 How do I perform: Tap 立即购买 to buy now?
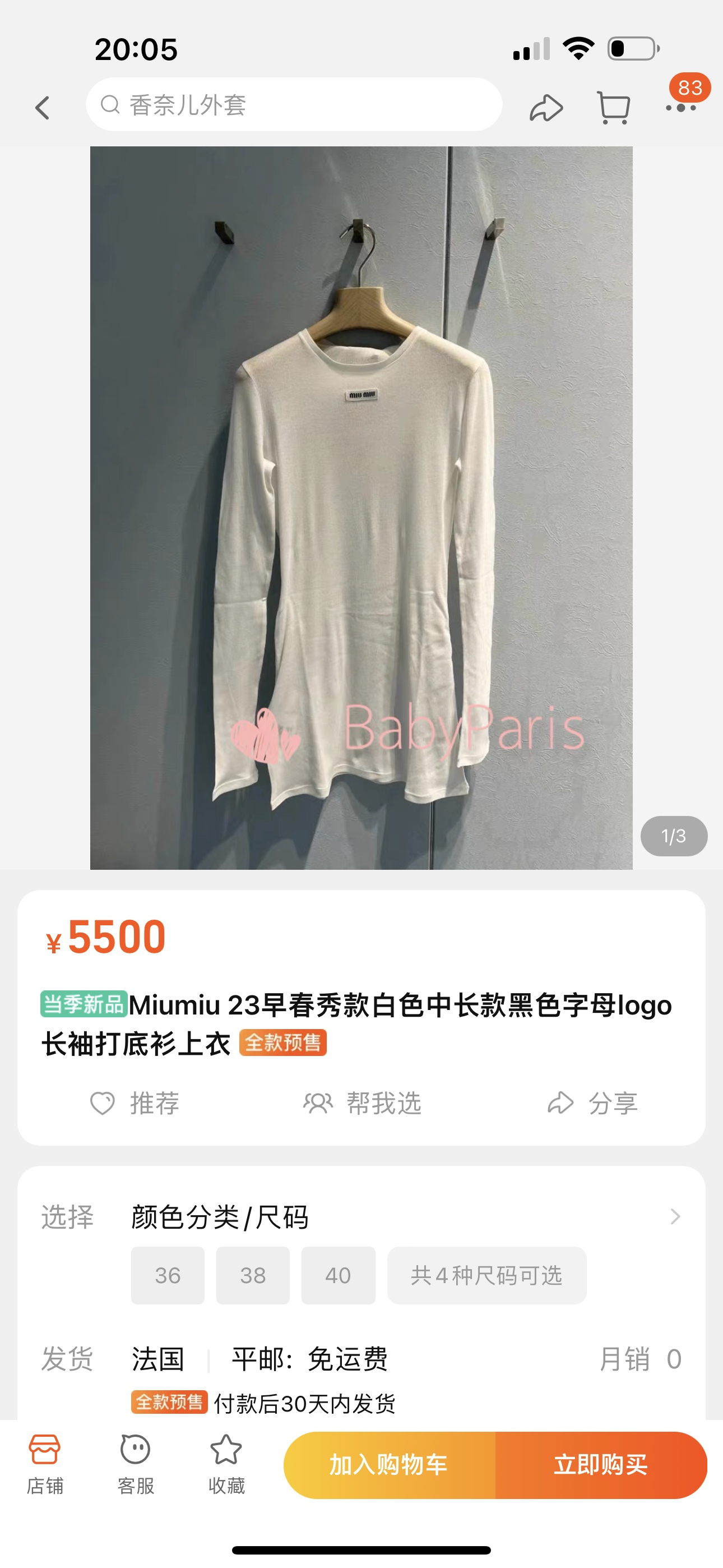(601, 1464)
